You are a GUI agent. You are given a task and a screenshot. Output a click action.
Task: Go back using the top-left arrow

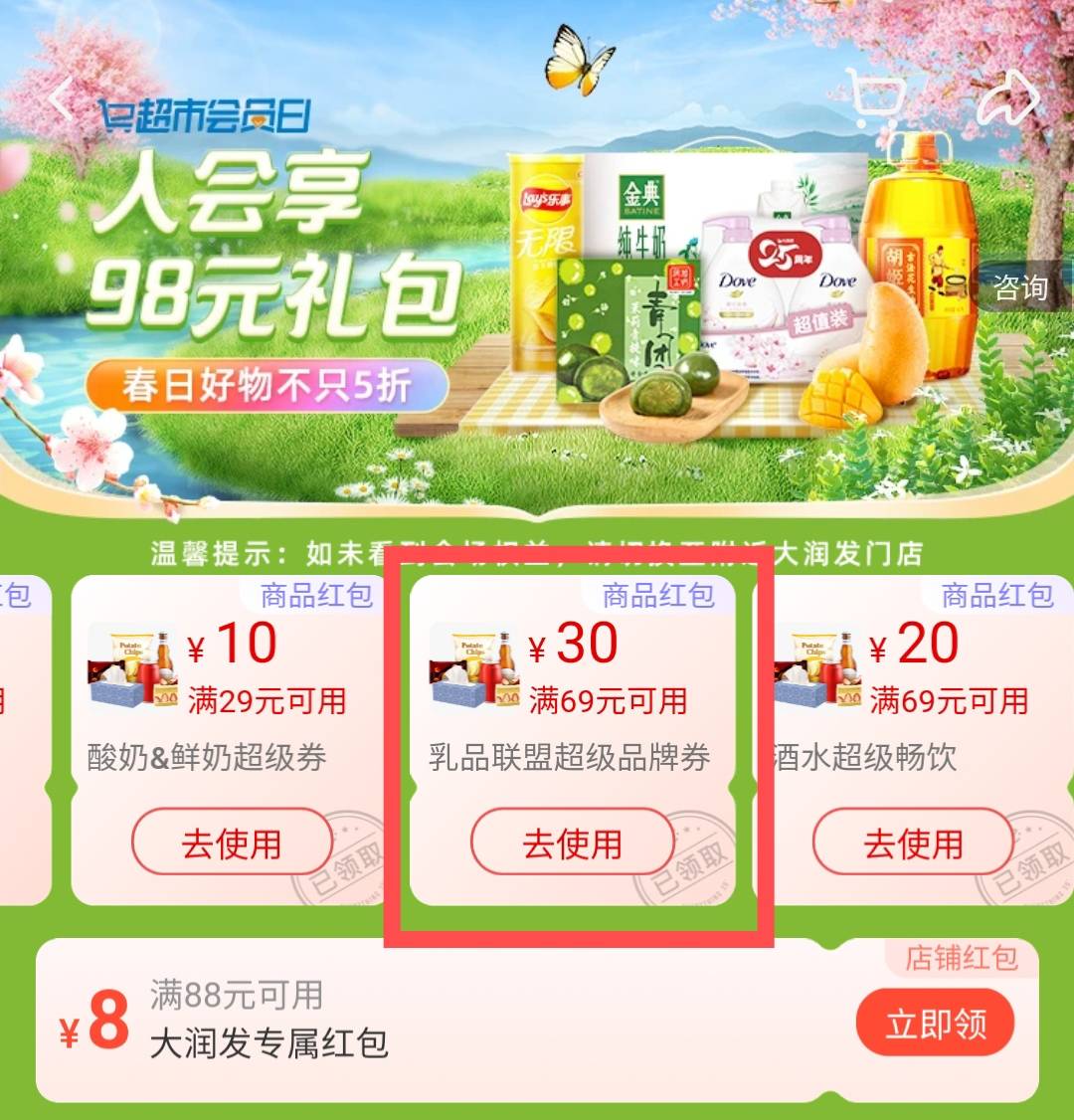click(x=62, y=99)
